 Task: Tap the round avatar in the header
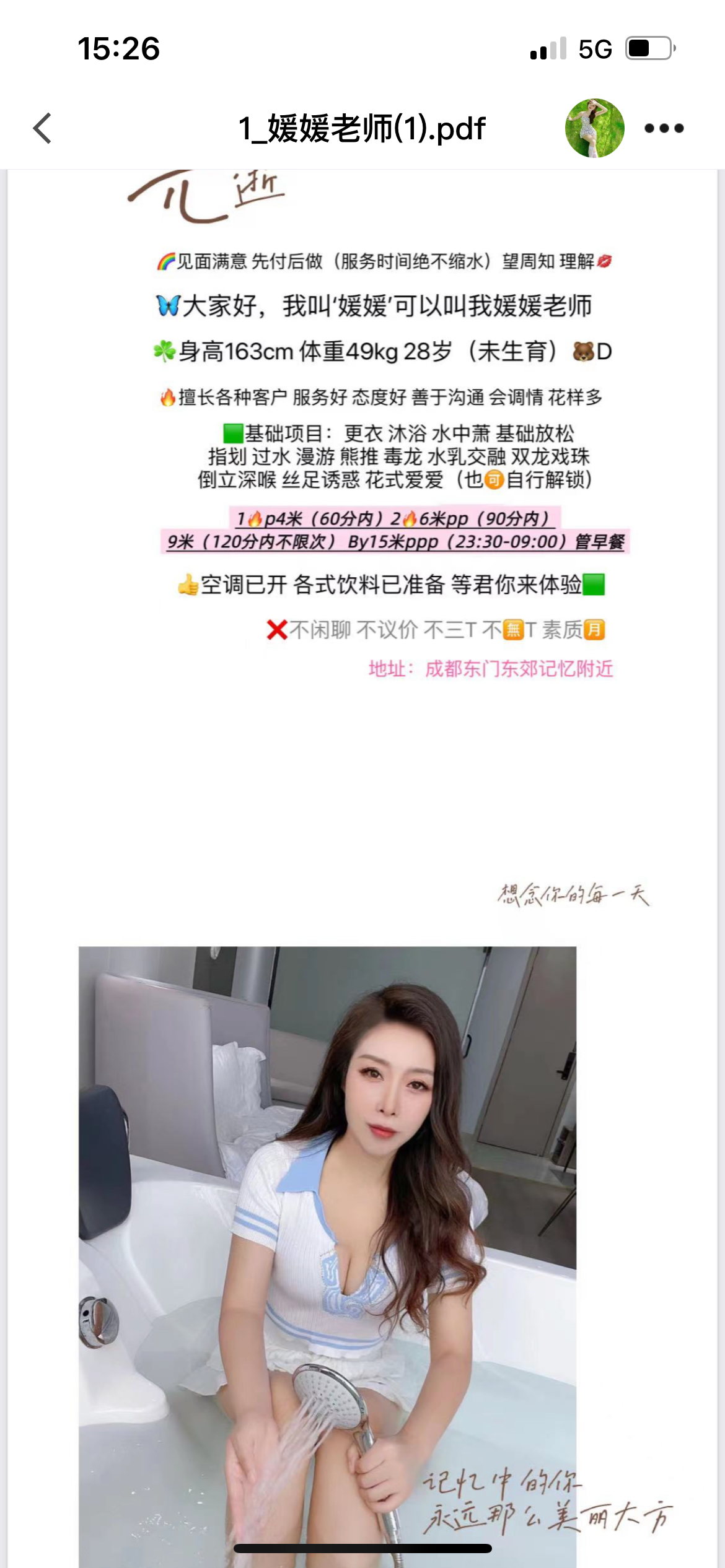click(x=594, y=128)
